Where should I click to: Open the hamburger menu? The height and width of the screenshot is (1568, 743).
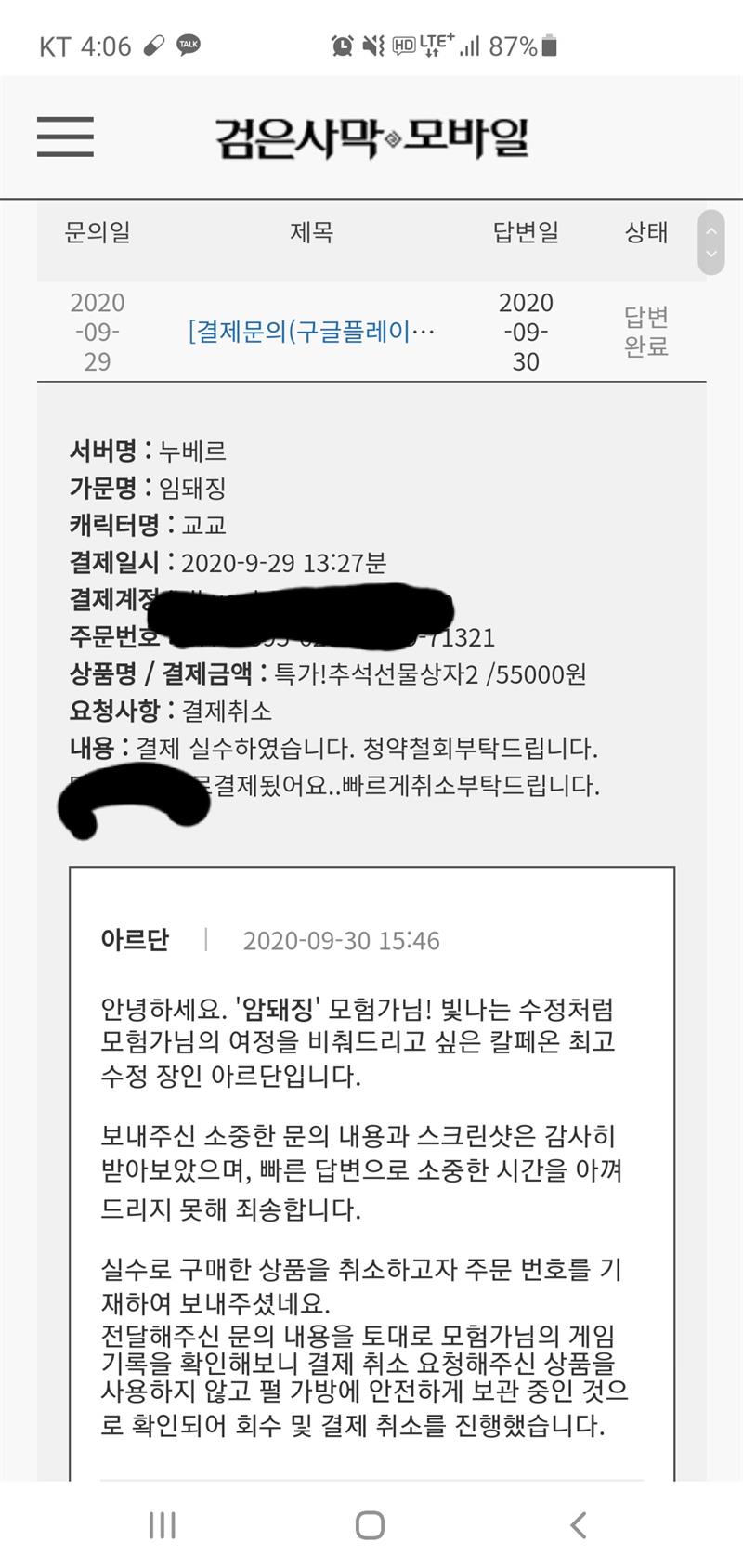[x=65, y=137]
